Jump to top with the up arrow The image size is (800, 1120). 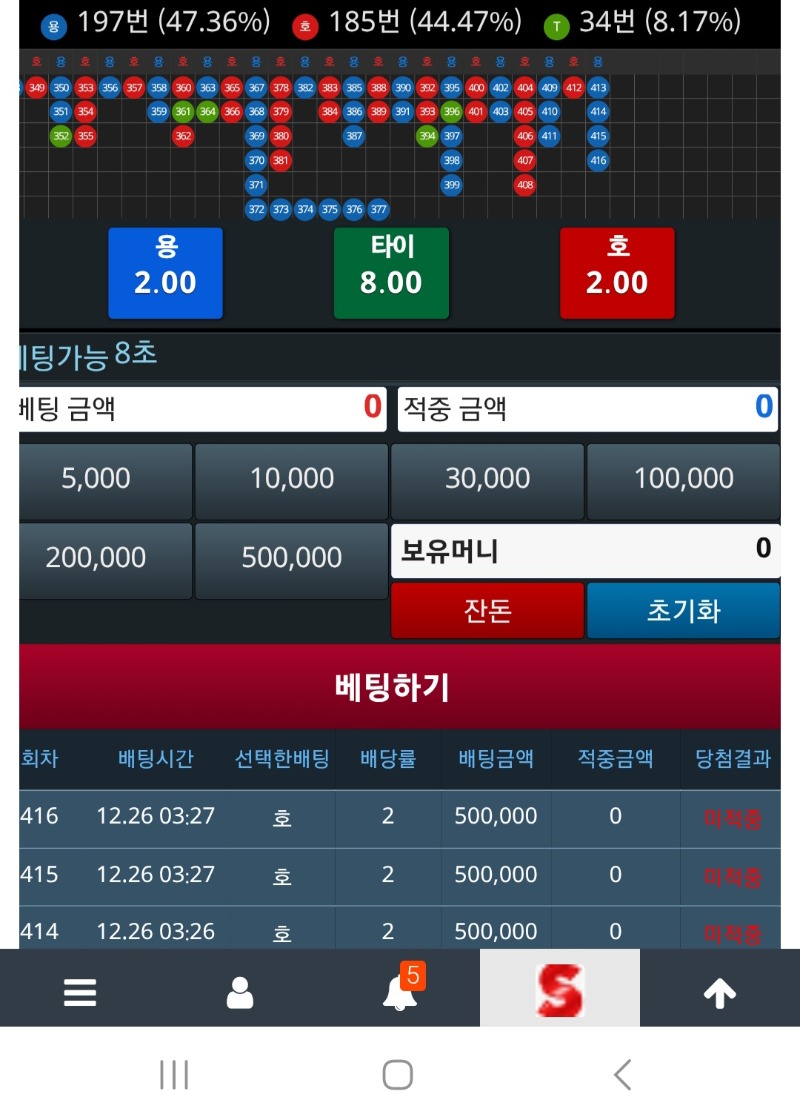click(x=720, y=992)
